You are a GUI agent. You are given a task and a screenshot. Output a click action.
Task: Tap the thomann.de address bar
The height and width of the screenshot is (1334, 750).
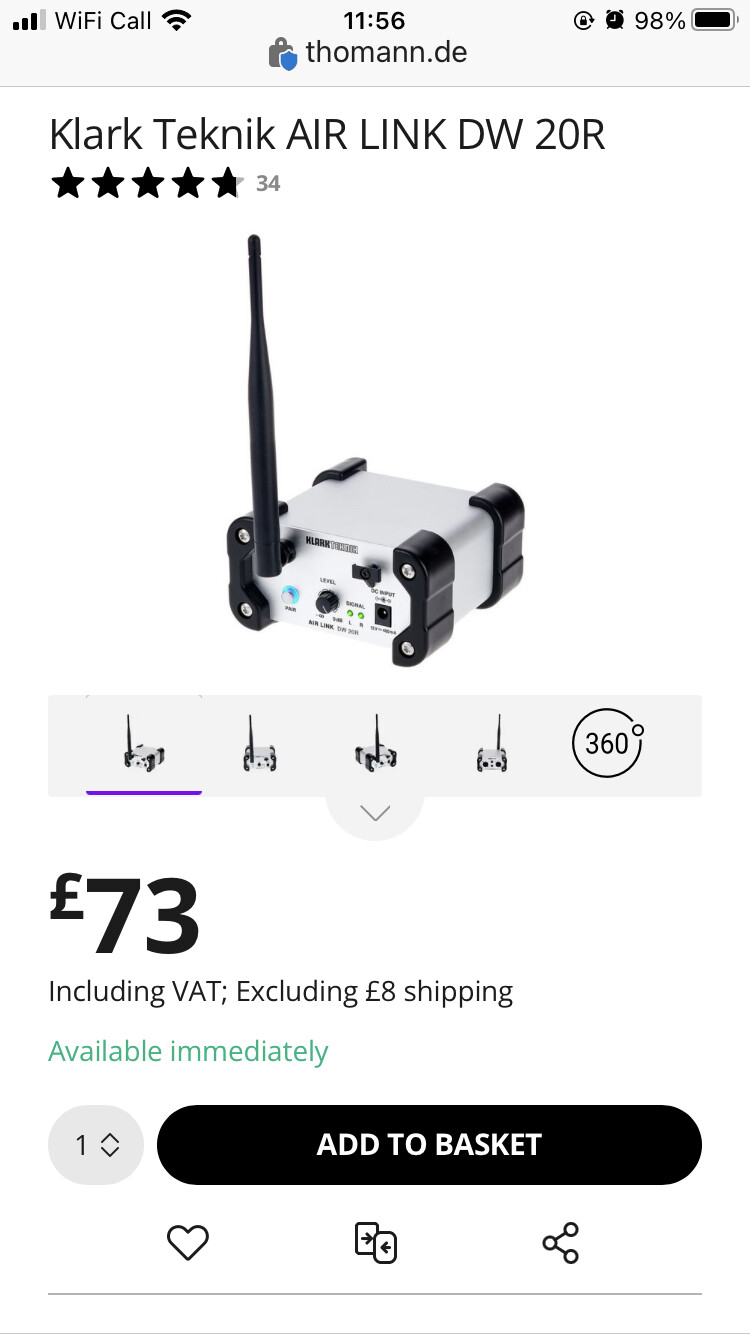[375, 52]
